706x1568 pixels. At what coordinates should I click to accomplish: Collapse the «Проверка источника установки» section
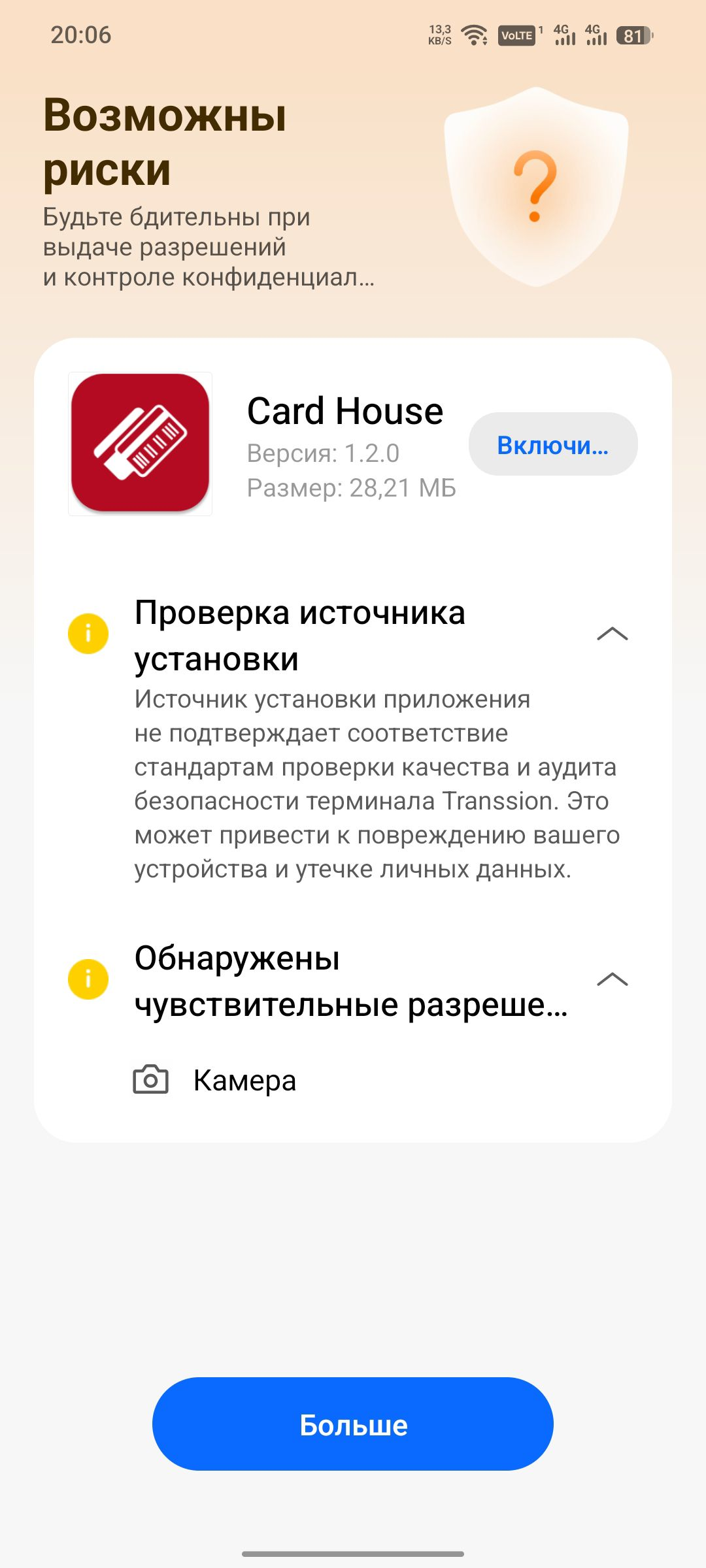612,634
